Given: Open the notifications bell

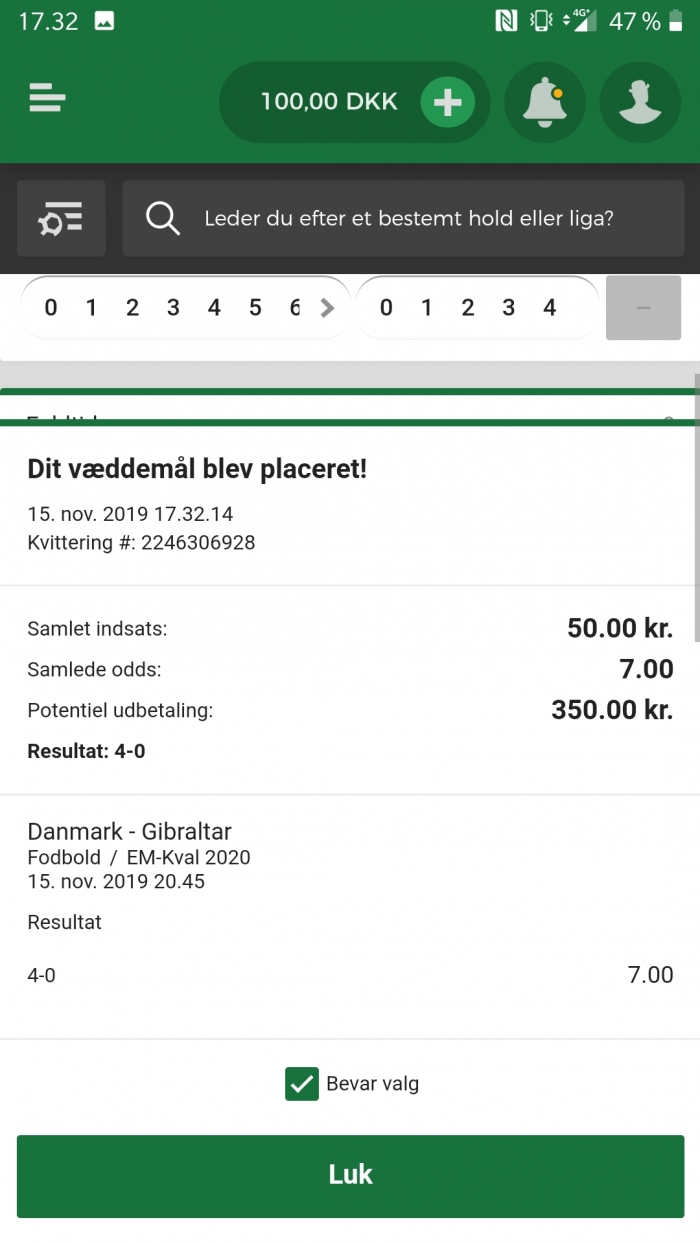Looking at the screenshot, I should tap(544, 102).
